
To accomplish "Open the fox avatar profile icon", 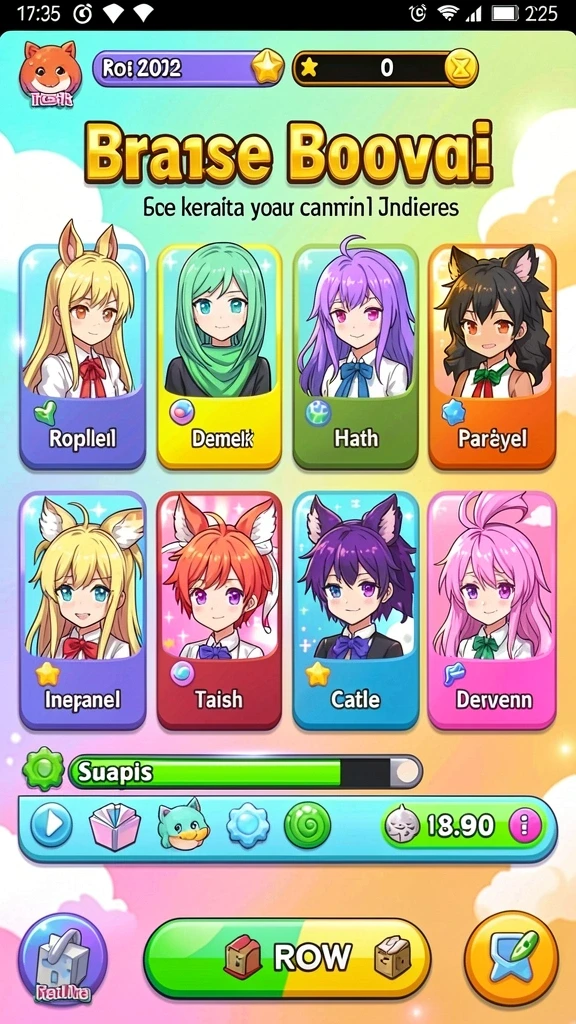I will coord(47,73).
